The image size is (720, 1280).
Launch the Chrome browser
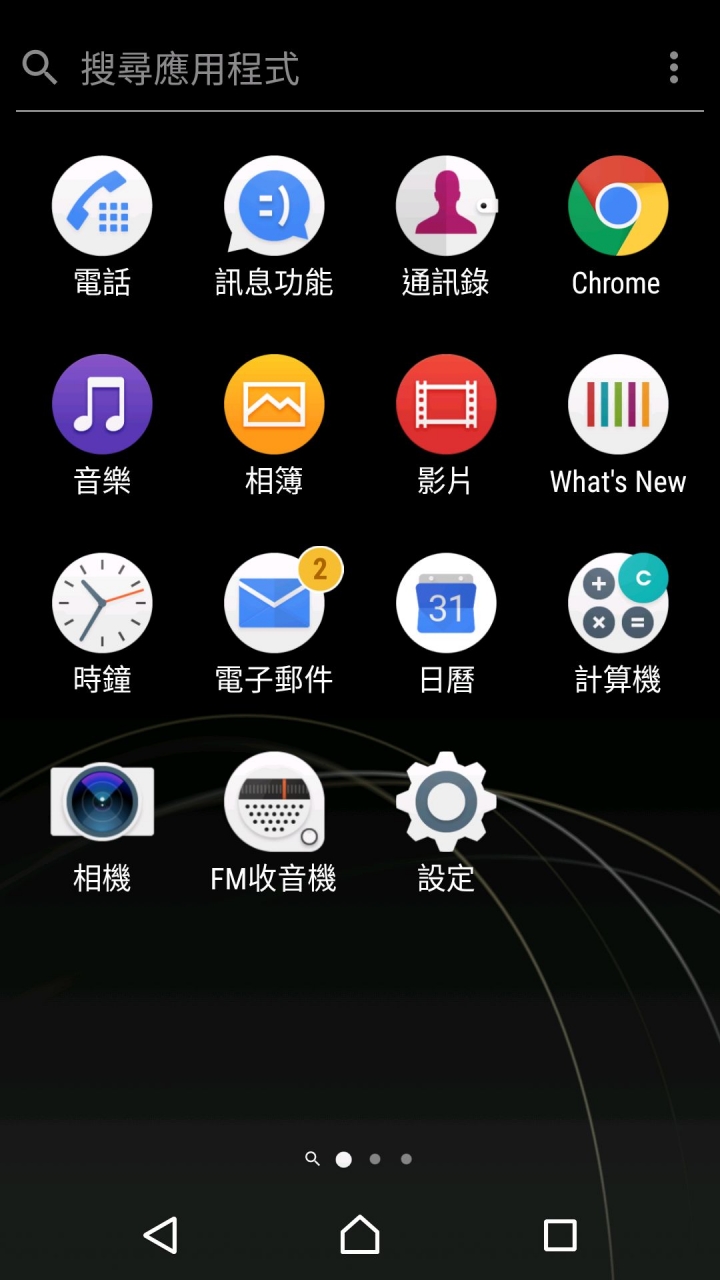pos(618,206)
